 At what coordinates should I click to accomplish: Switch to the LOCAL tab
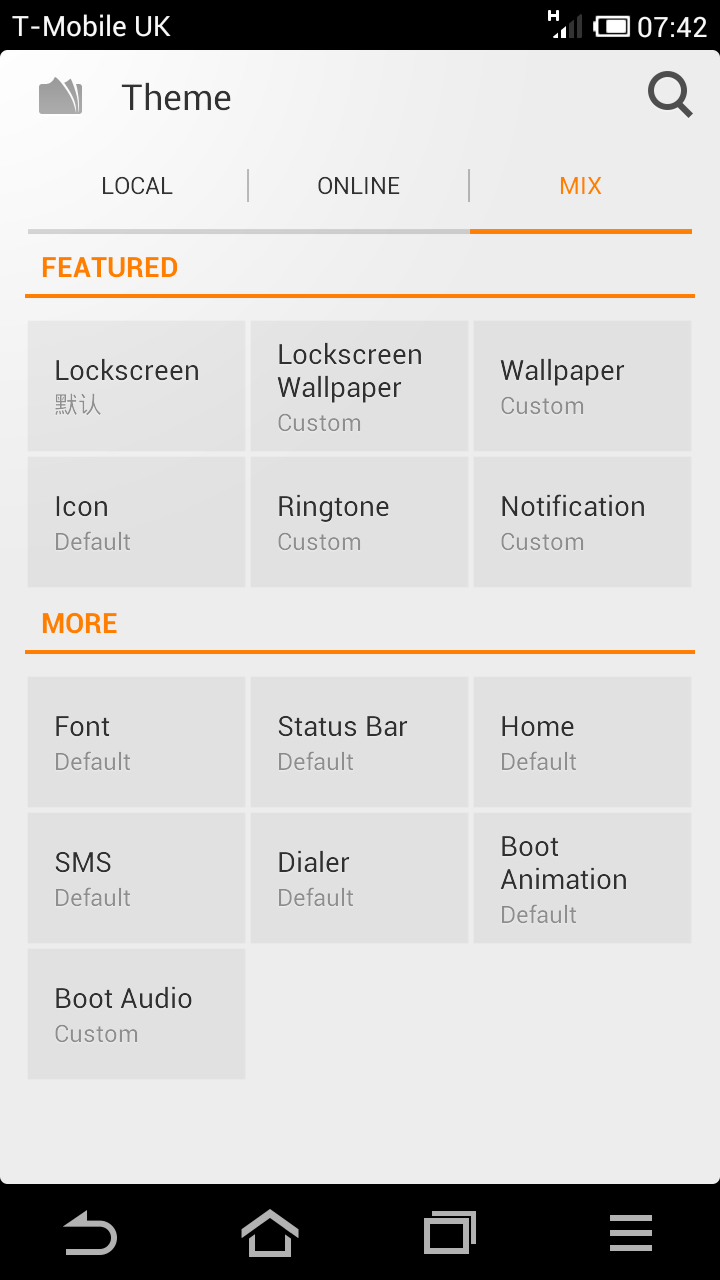pyautogui.click(x=137, y=186)
